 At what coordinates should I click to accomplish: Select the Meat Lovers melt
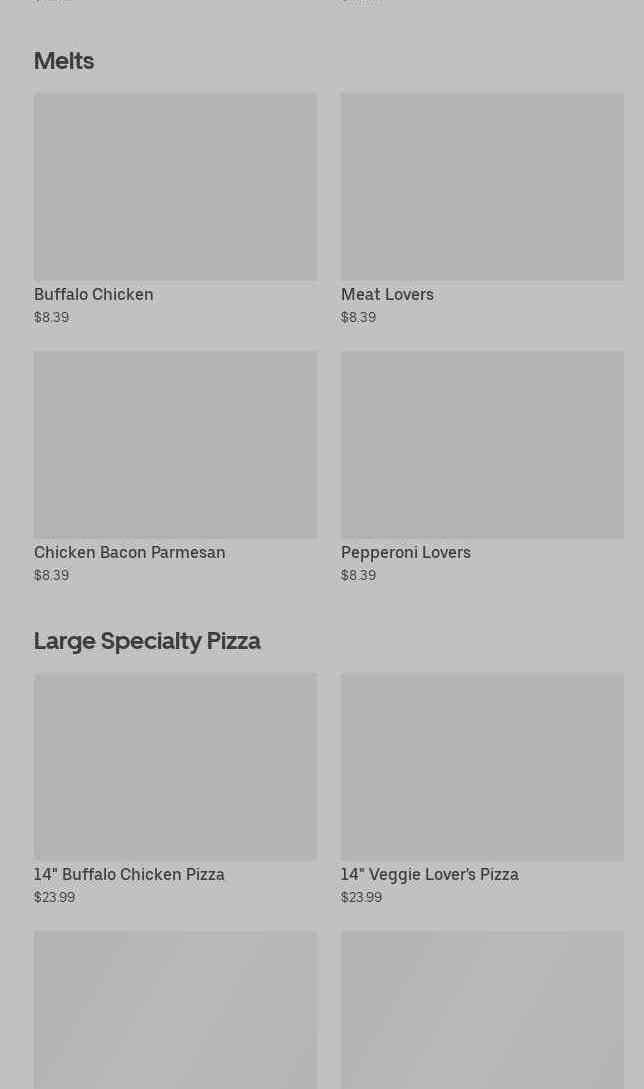[x=482, y=209]
